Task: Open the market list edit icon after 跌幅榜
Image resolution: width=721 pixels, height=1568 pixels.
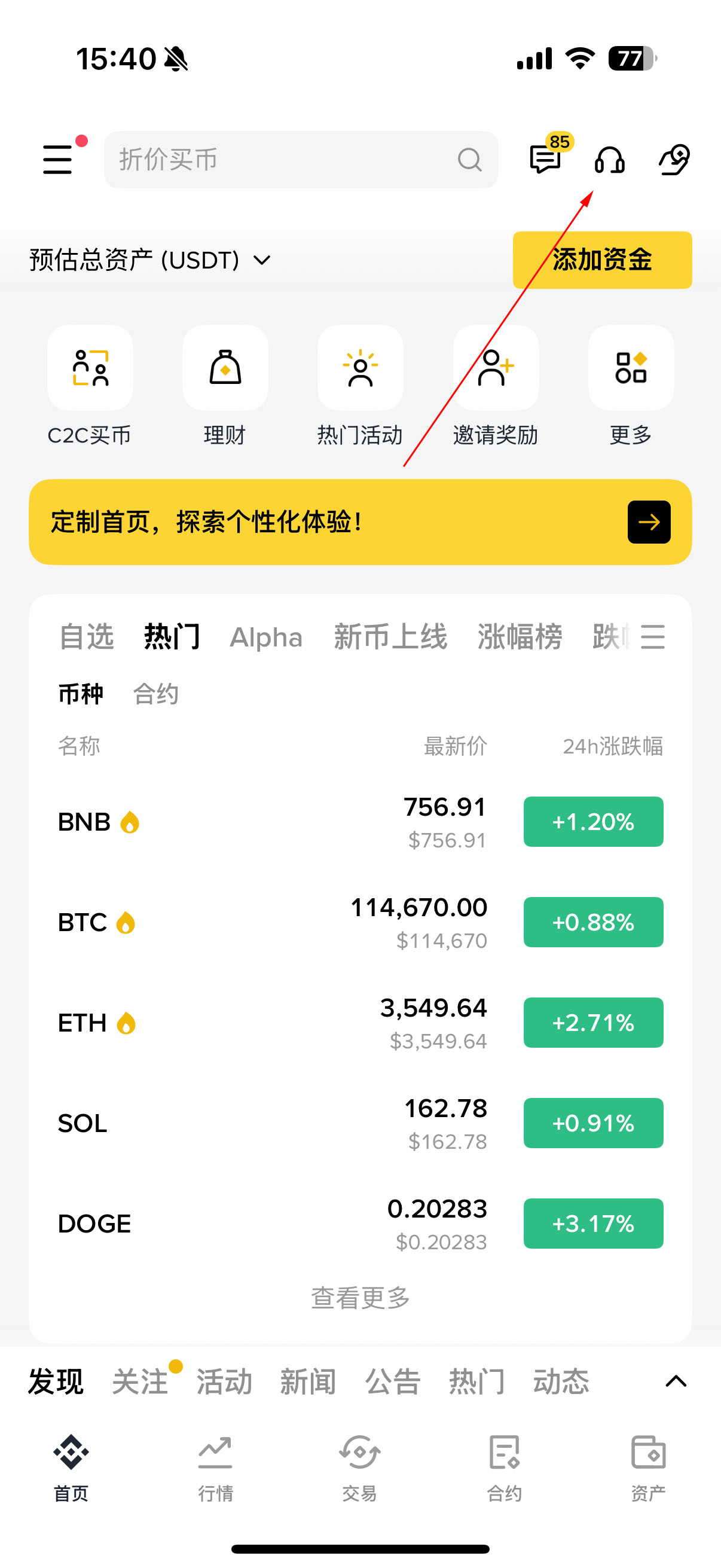Action: pos(653,637)
